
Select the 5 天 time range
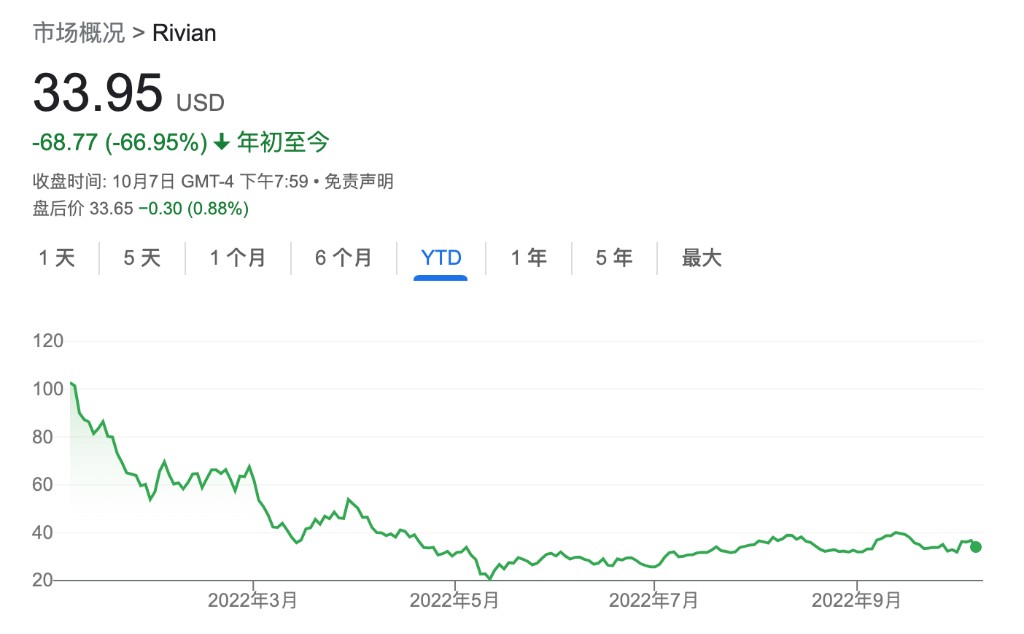(x=142, y=258)
